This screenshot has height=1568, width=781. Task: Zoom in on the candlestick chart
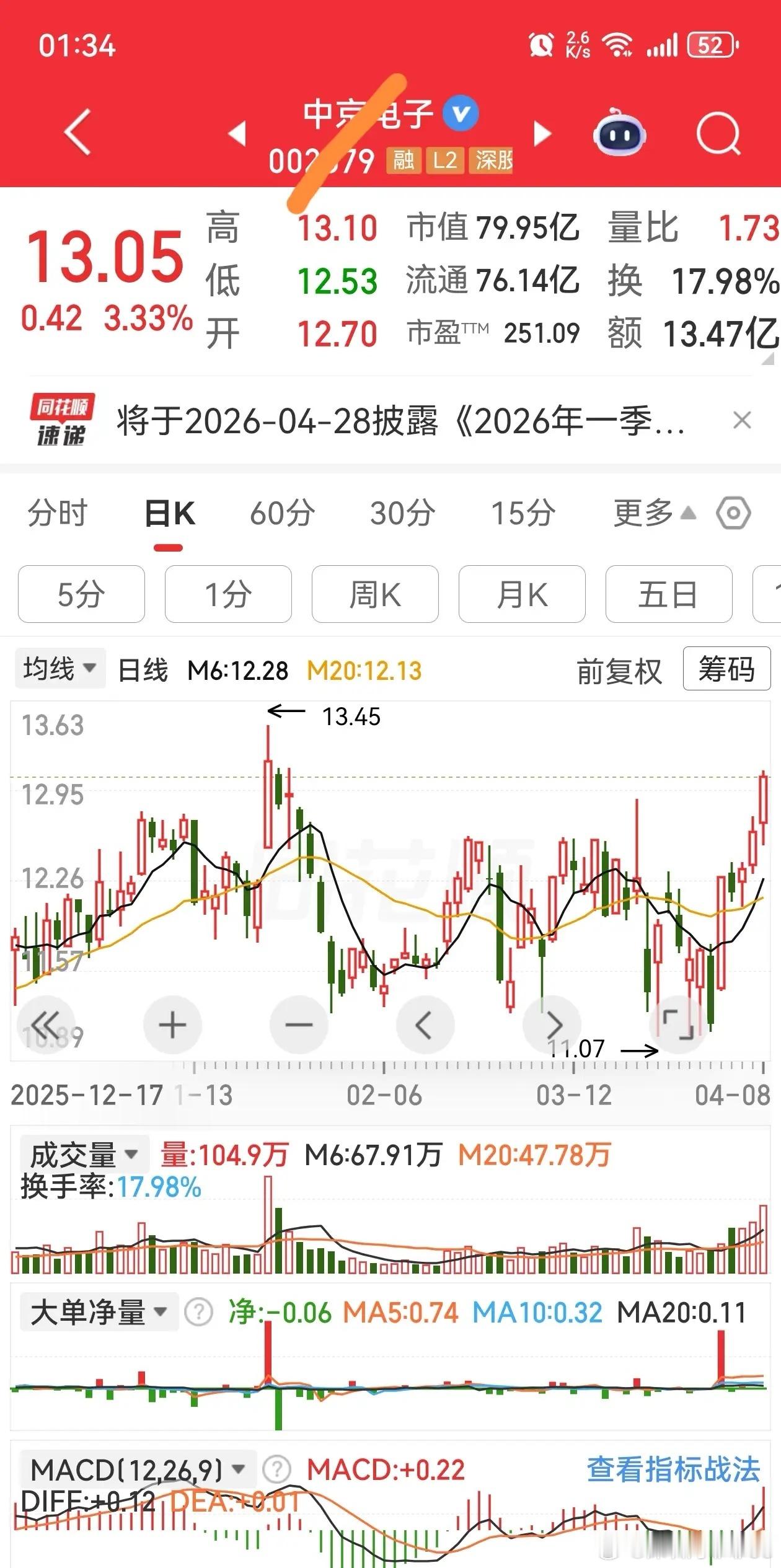pyautogui.click(x=172, y=1026)
